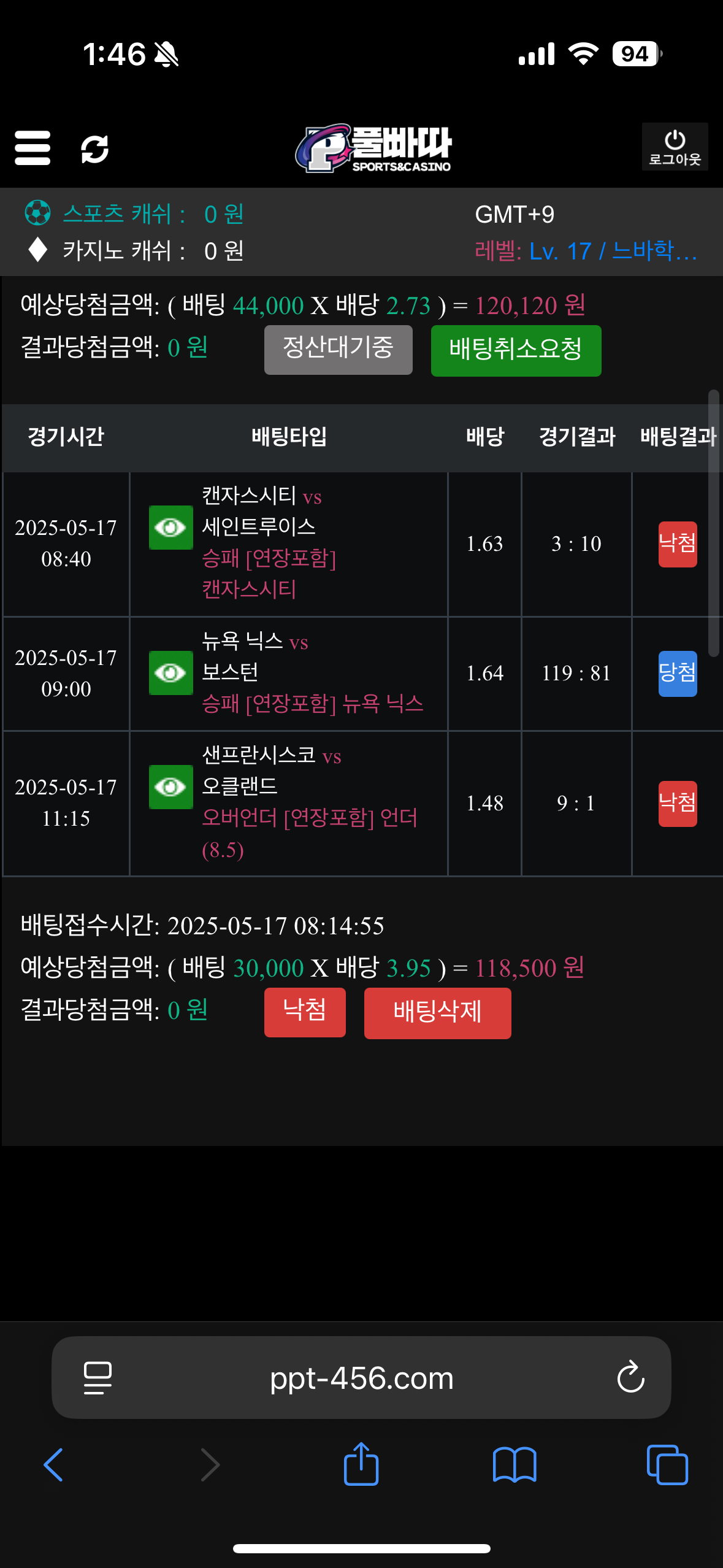This screenshot has height=1568, width=723.
Task: Tap the 배팅취소요청 bet cancel request button
Action: (516, 350)
